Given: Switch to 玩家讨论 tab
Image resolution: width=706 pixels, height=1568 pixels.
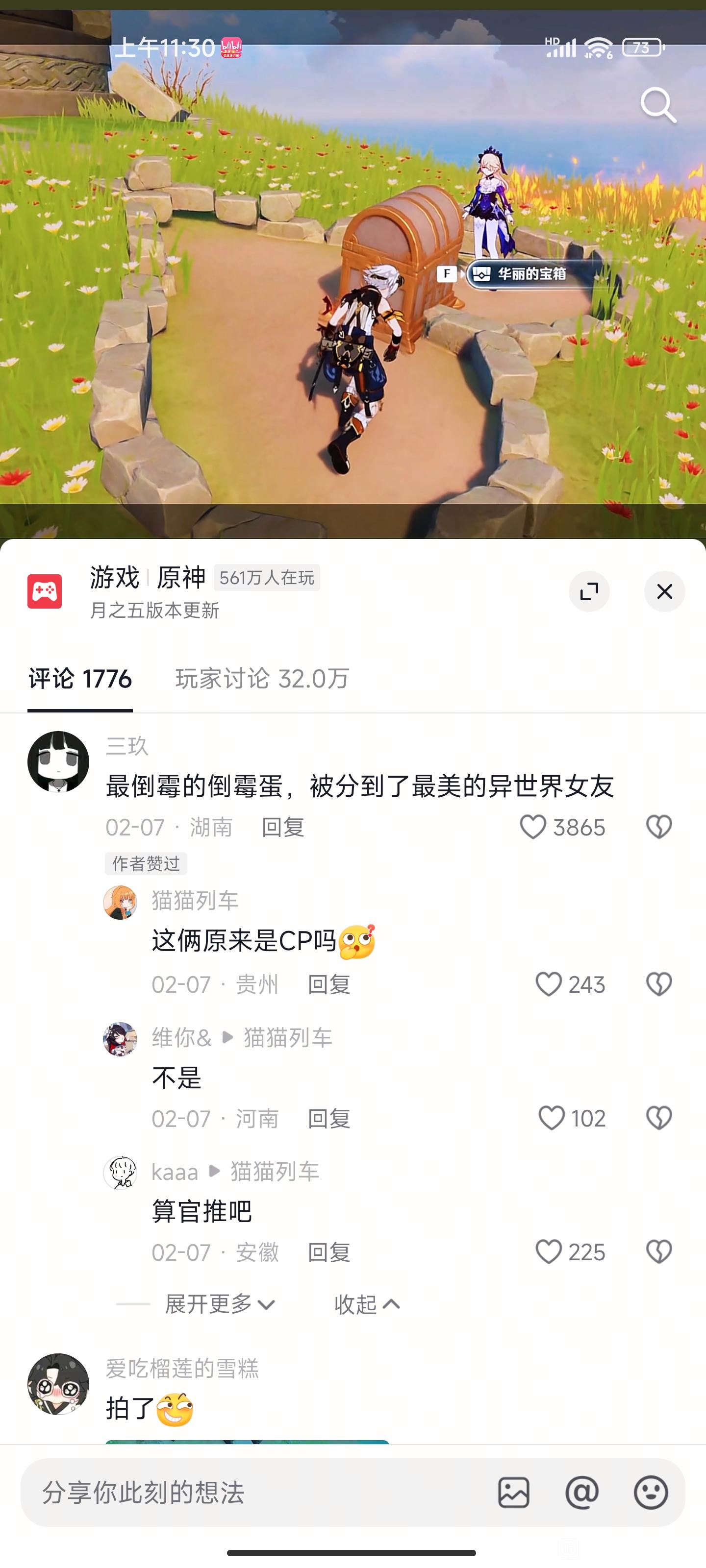Looking at the screenshot, I should [262, 679].
